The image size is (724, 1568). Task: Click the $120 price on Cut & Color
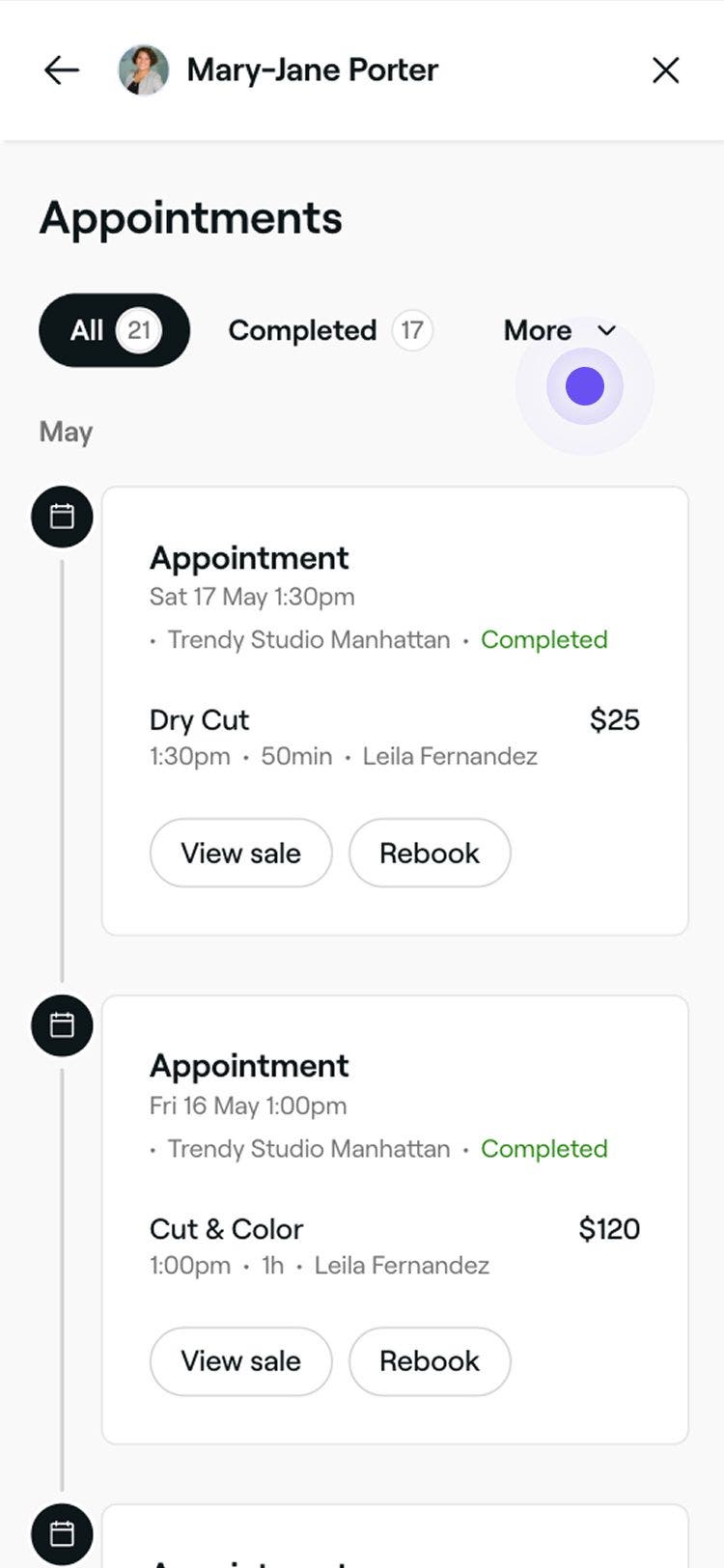[x=608, y=1229]
